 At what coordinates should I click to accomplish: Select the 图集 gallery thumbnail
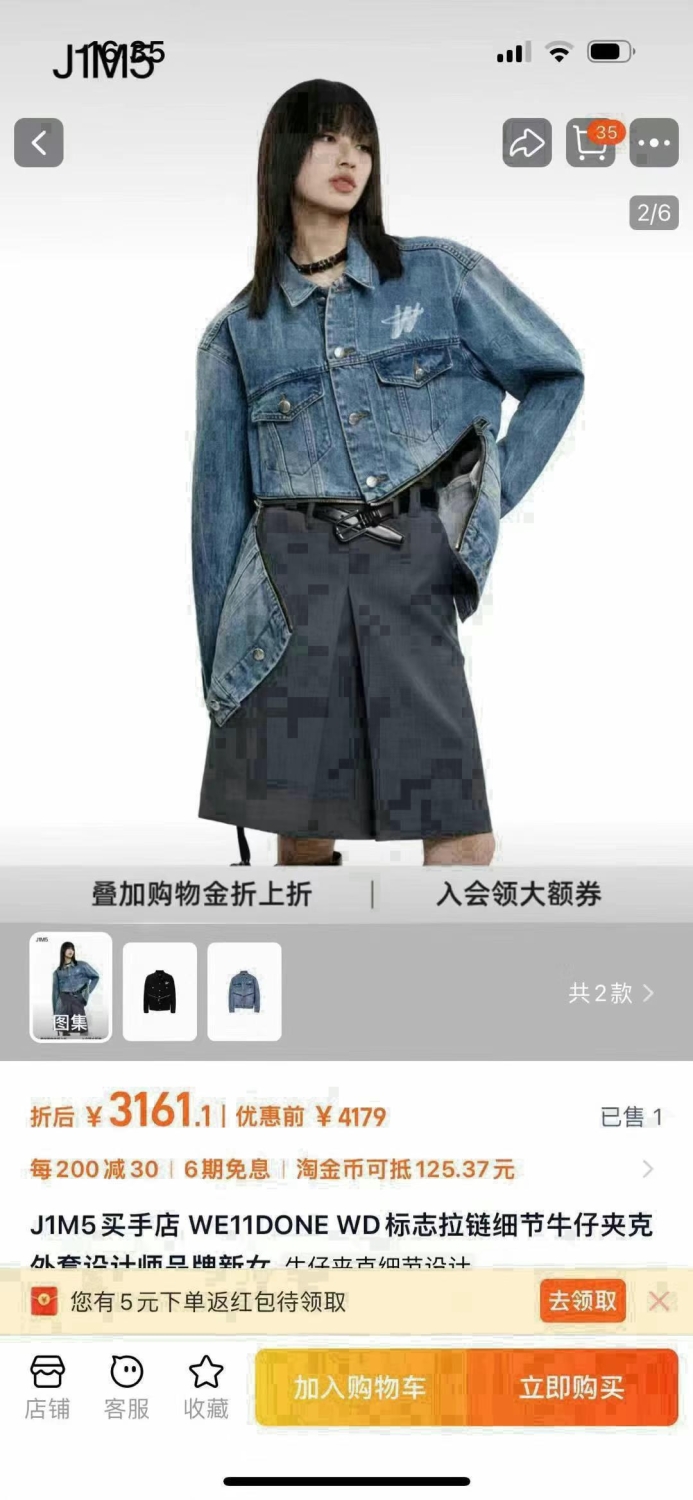pos(71,987)
